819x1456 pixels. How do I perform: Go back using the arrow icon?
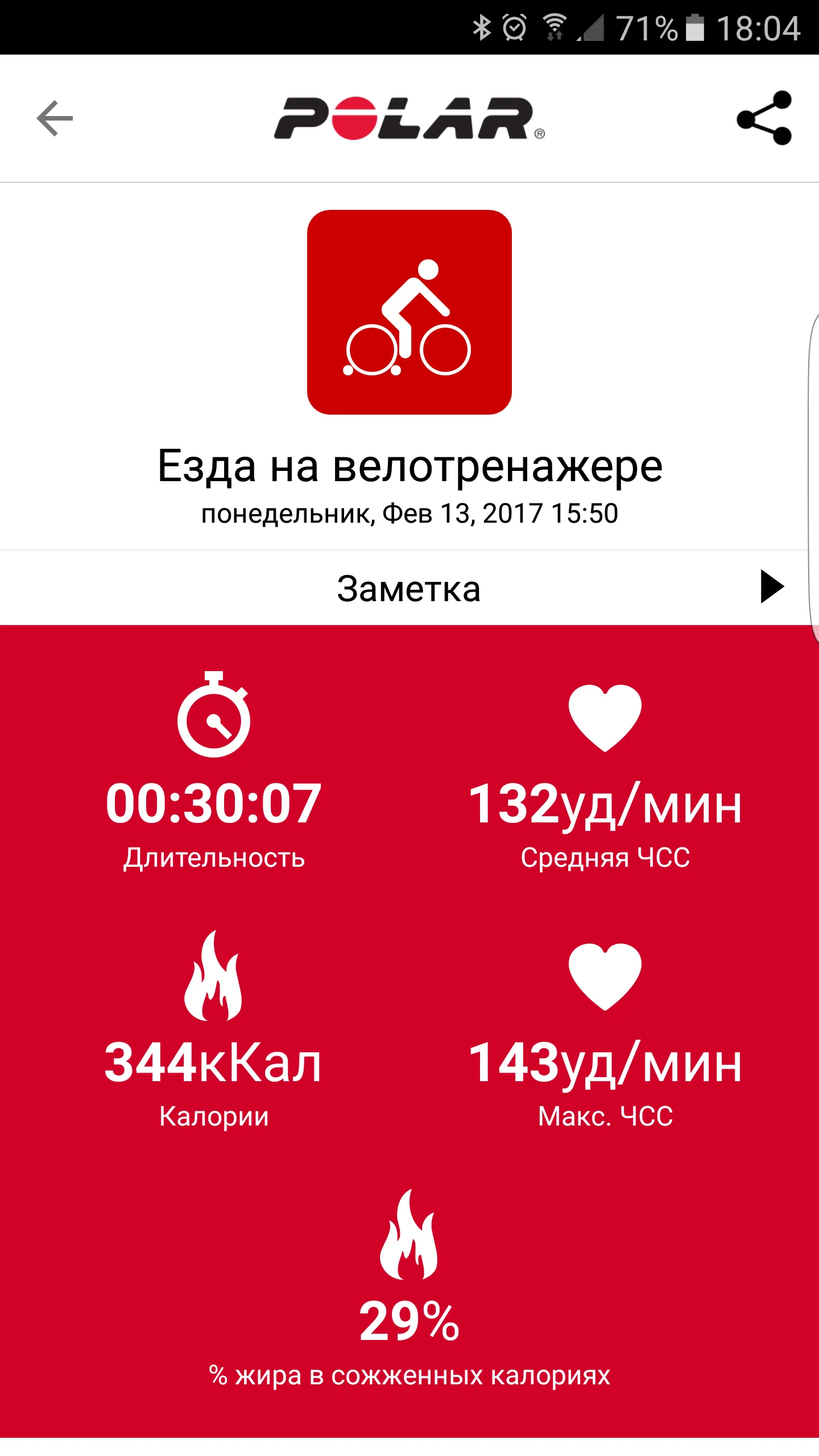(x=55, y=118)
